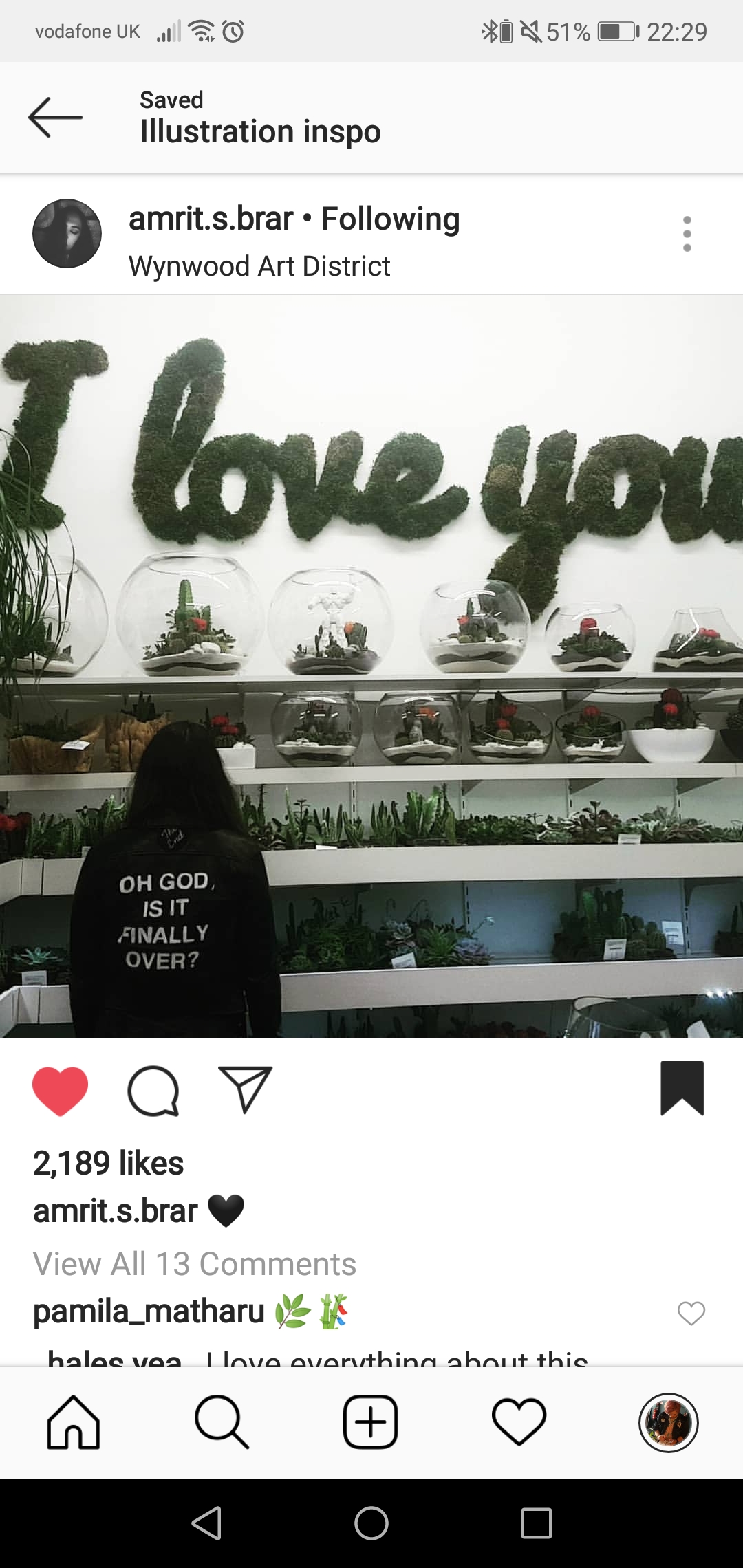Viewport: 743px width, 1568px height.
Task: Open recent apps with the square button
Action: coord(537,1523)
